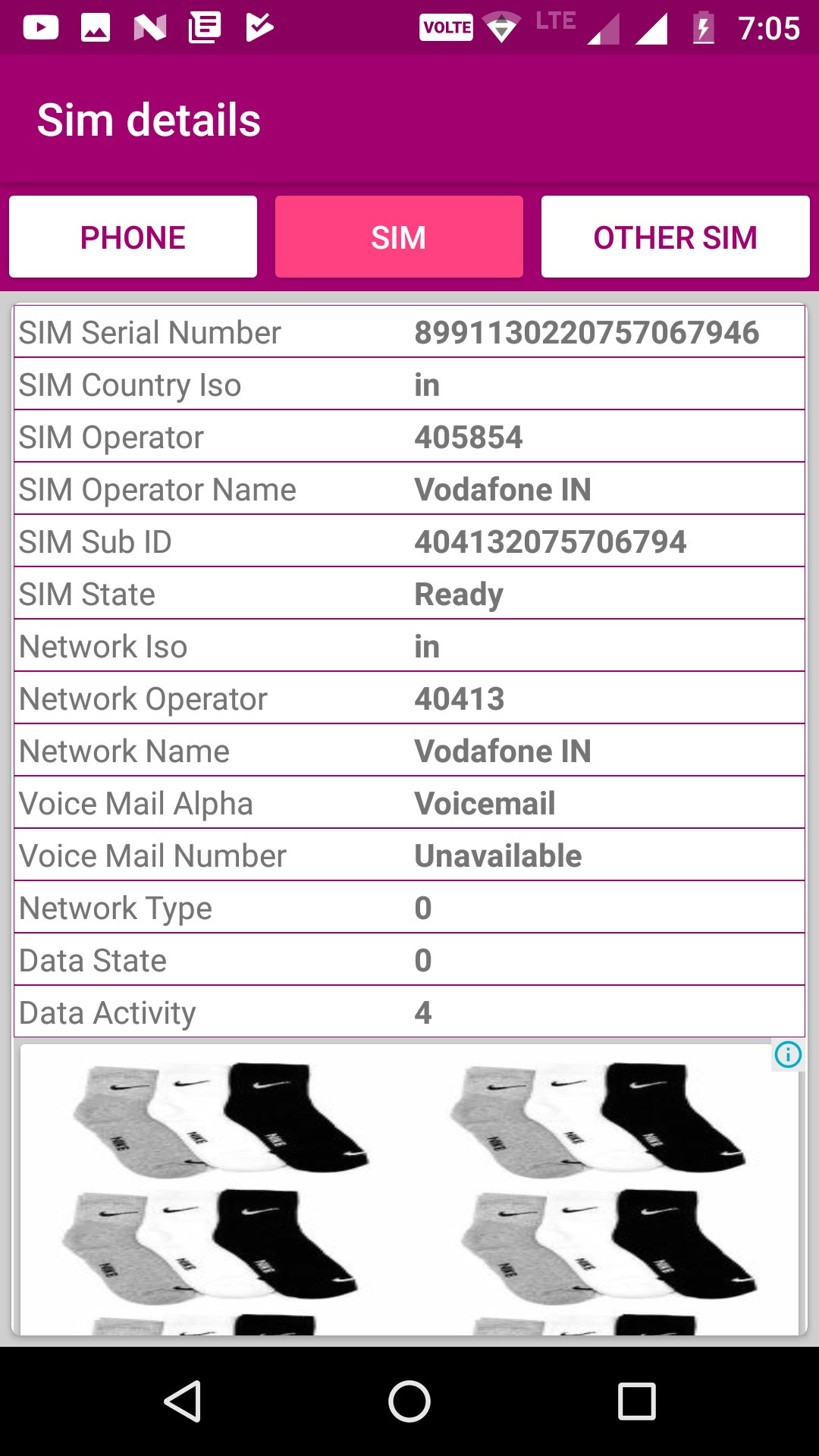Screen dimensions: 819x1456
Task: Switch to the OTHER SIM tab
Action: pos(674,236)
